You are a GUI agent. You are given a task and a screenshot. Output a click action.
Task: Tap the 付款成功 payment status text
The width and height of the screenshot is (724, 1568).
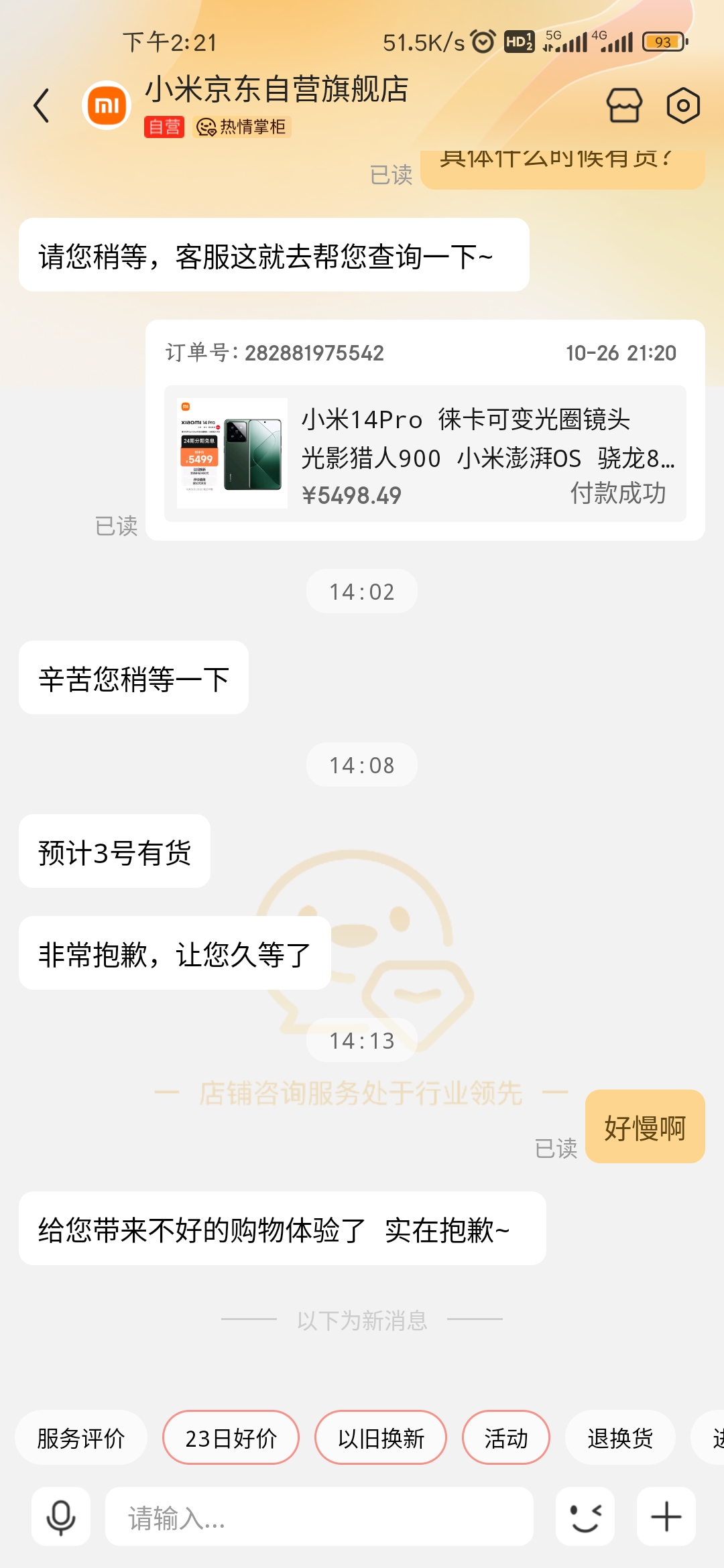click(615, 495)
